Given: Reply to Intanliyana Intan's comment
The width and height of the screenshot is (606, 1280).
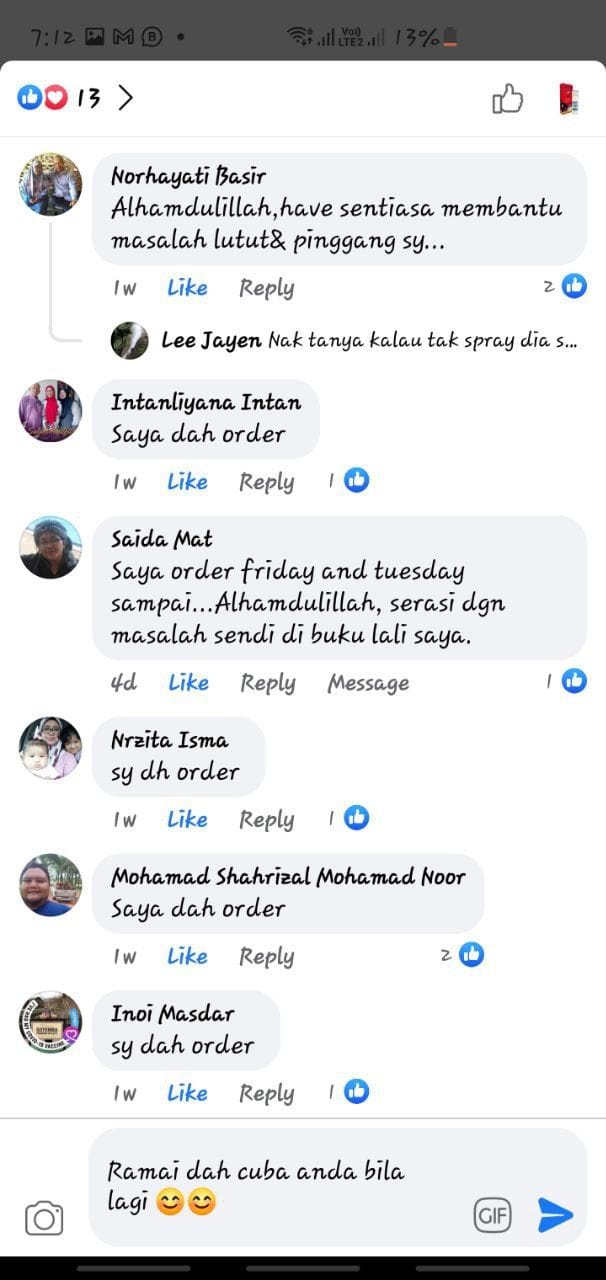Looking at the screenshot, I should pos(266,482).
